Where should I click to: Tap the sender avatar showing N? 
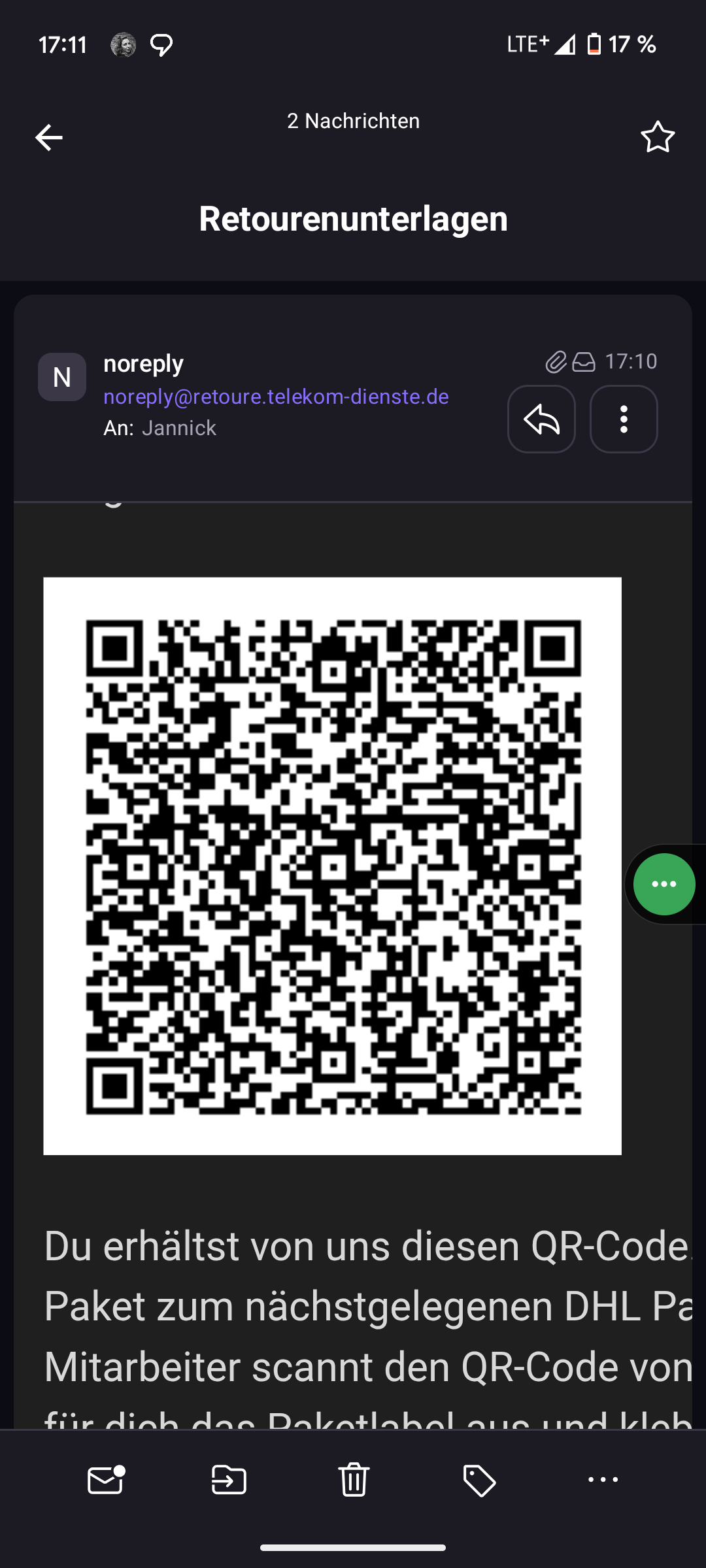62,377
